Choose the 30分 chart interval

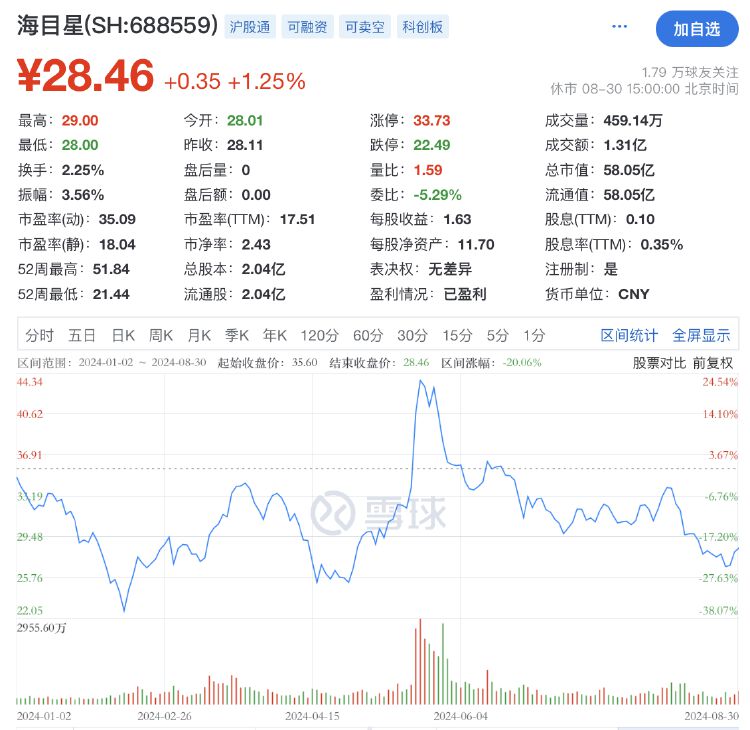pyautogui.click(x=412, y=335)
